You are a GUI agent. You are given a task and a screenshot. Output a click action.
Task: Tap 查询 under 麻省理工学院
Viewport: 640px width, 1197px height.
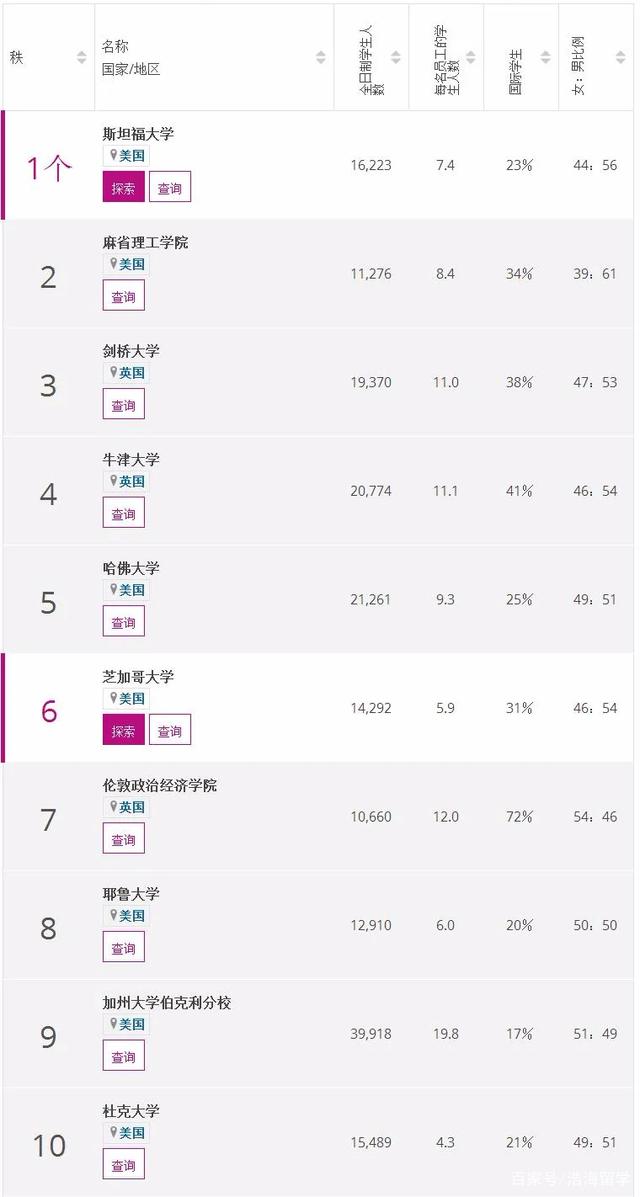click(x=123, y=296)
